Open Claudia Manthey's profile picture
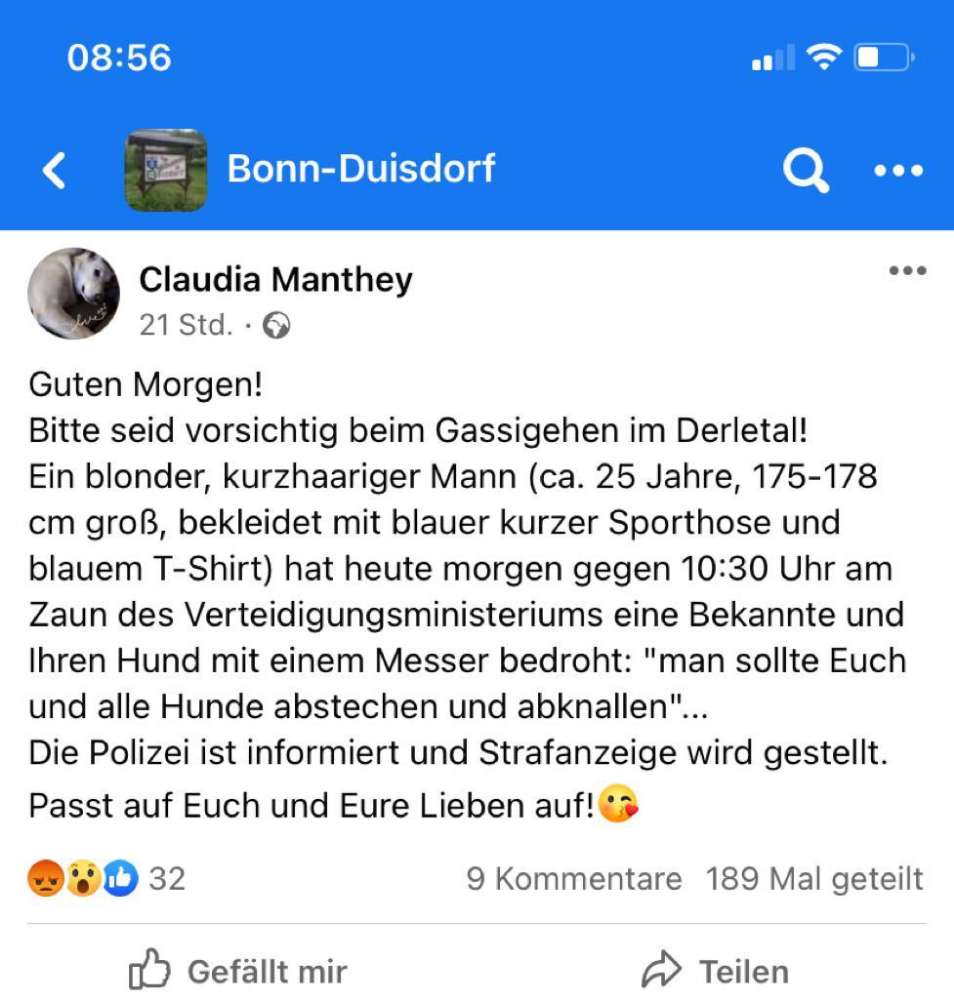Image resolution: width=954 pixels, height=999 pixels. point(72,294)
